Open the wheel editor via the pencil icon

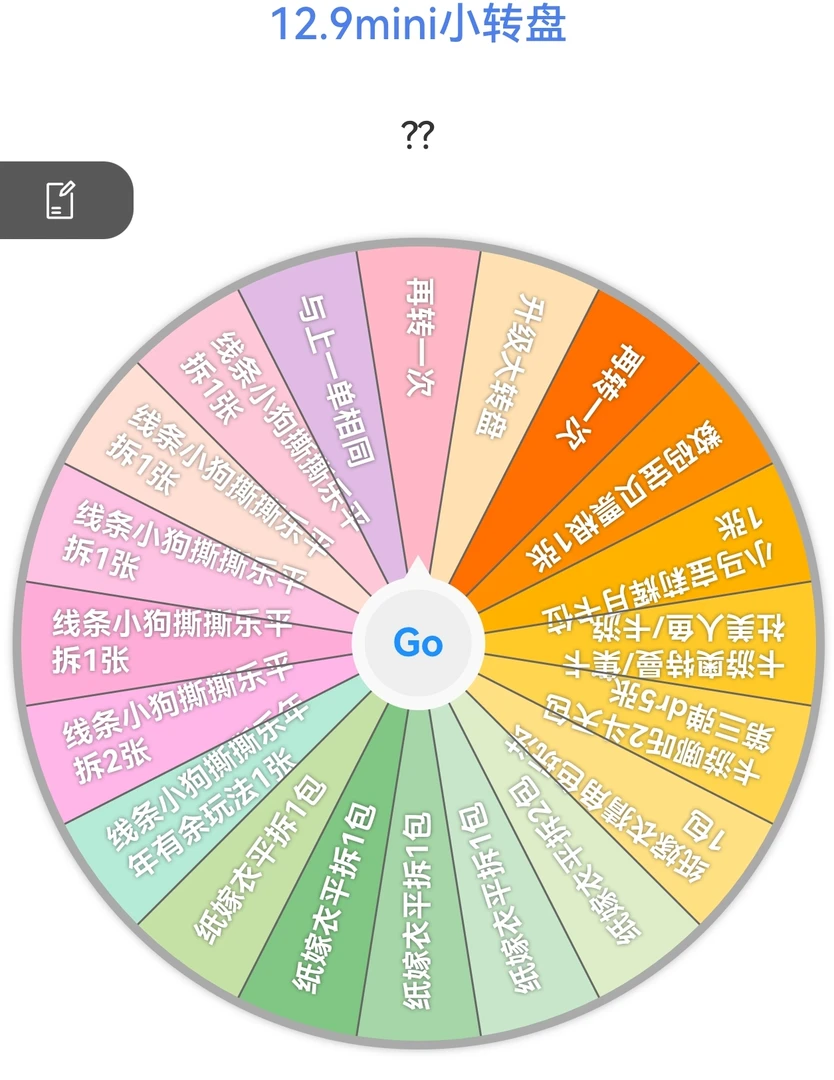pos(64,198)
